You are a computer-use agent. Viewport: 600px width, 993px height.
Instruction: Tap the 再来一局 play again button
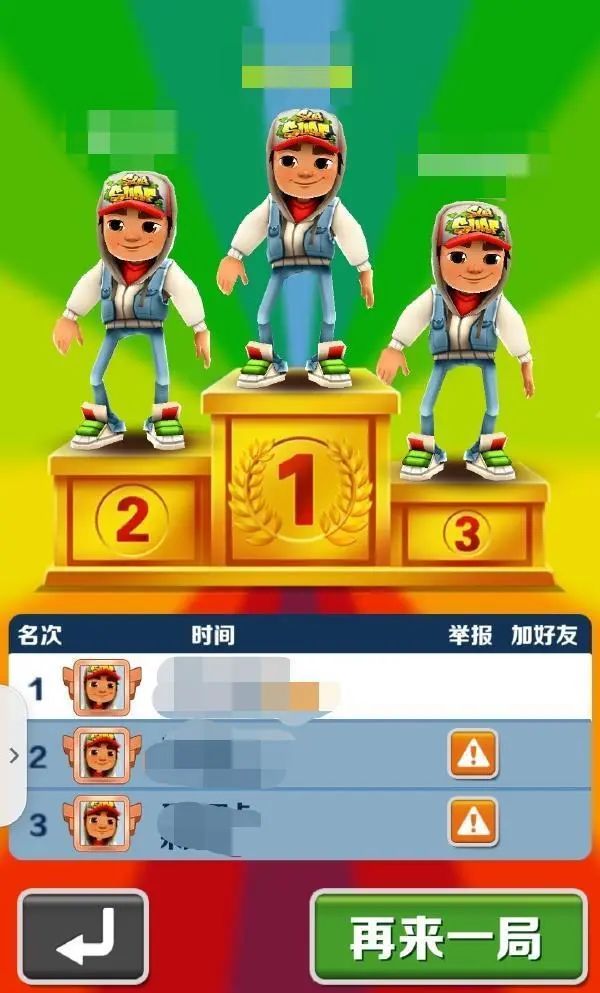tap(447, 938)
